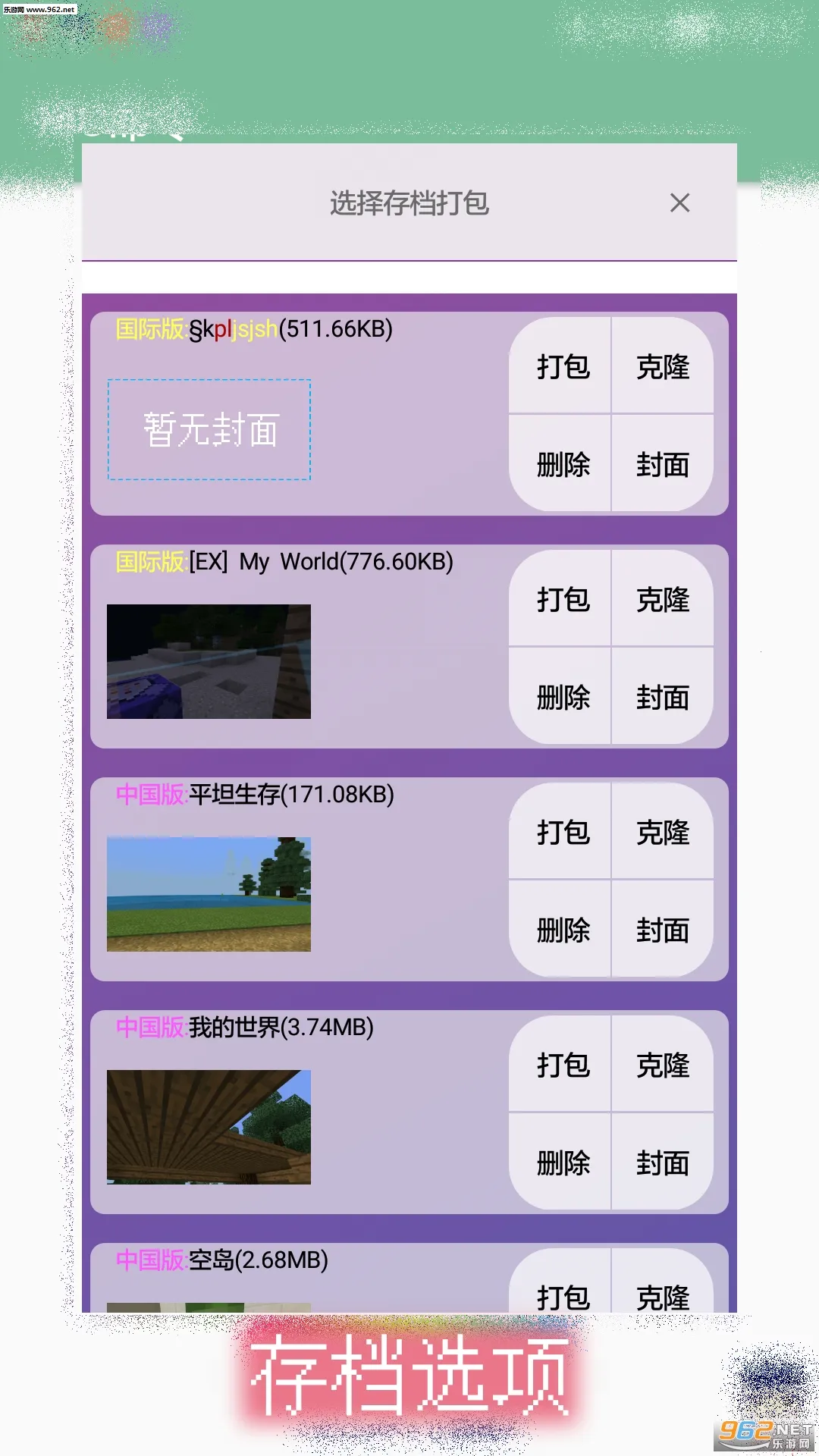Tap 克隆 for the 我的世界 save
This screenshot has height=1456, width=819.
[x=662, y=1065]
